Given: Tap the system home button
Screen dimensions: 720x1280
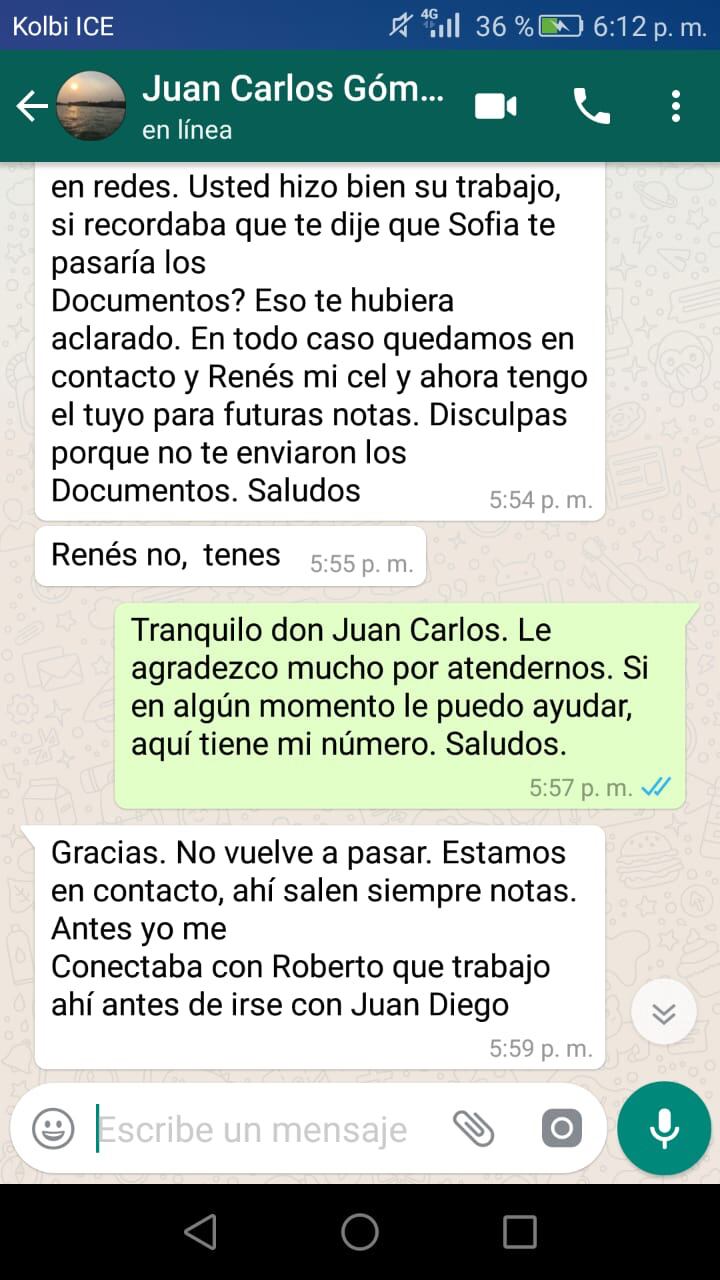Looking at the screenshot, I should tap(360, 1232).
